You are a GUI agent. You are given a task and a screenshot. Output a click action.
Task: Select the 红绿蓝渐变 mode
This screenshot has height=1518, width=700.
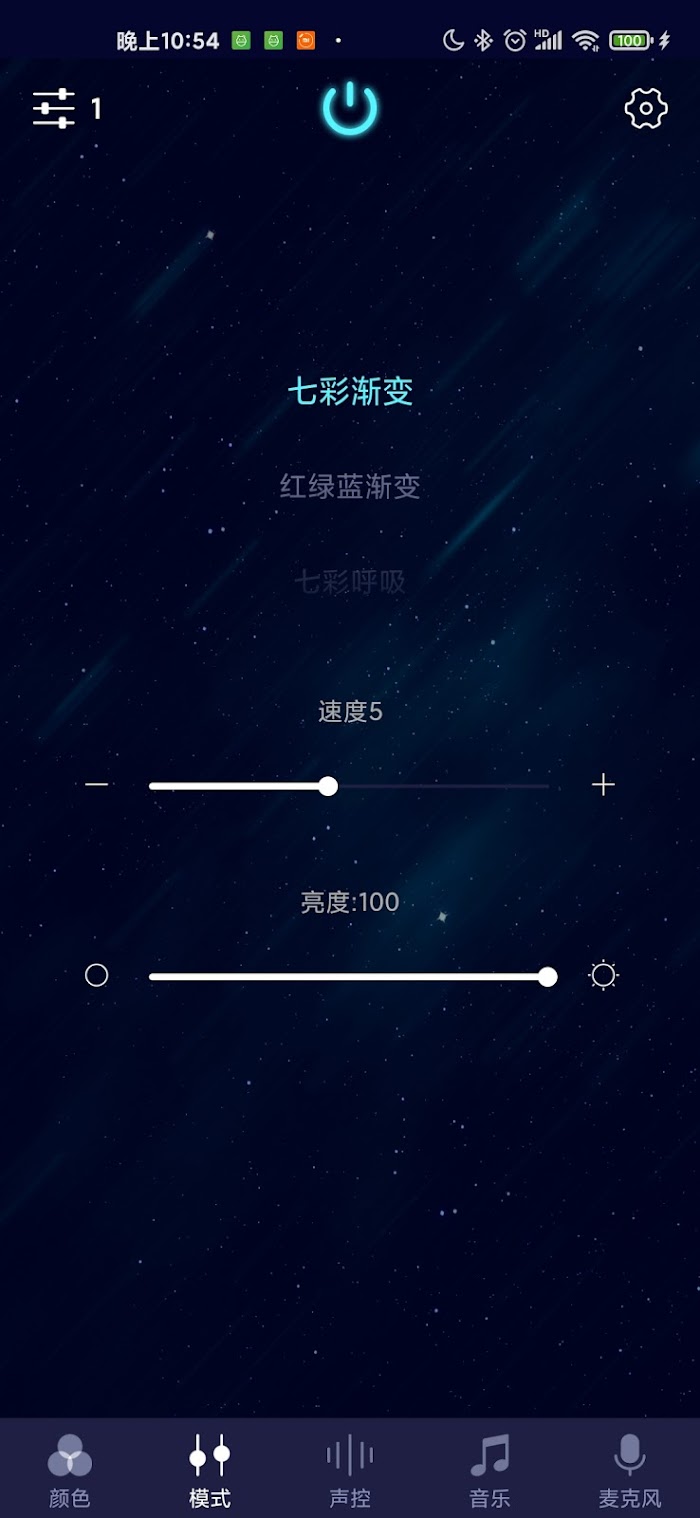point(350,487)
